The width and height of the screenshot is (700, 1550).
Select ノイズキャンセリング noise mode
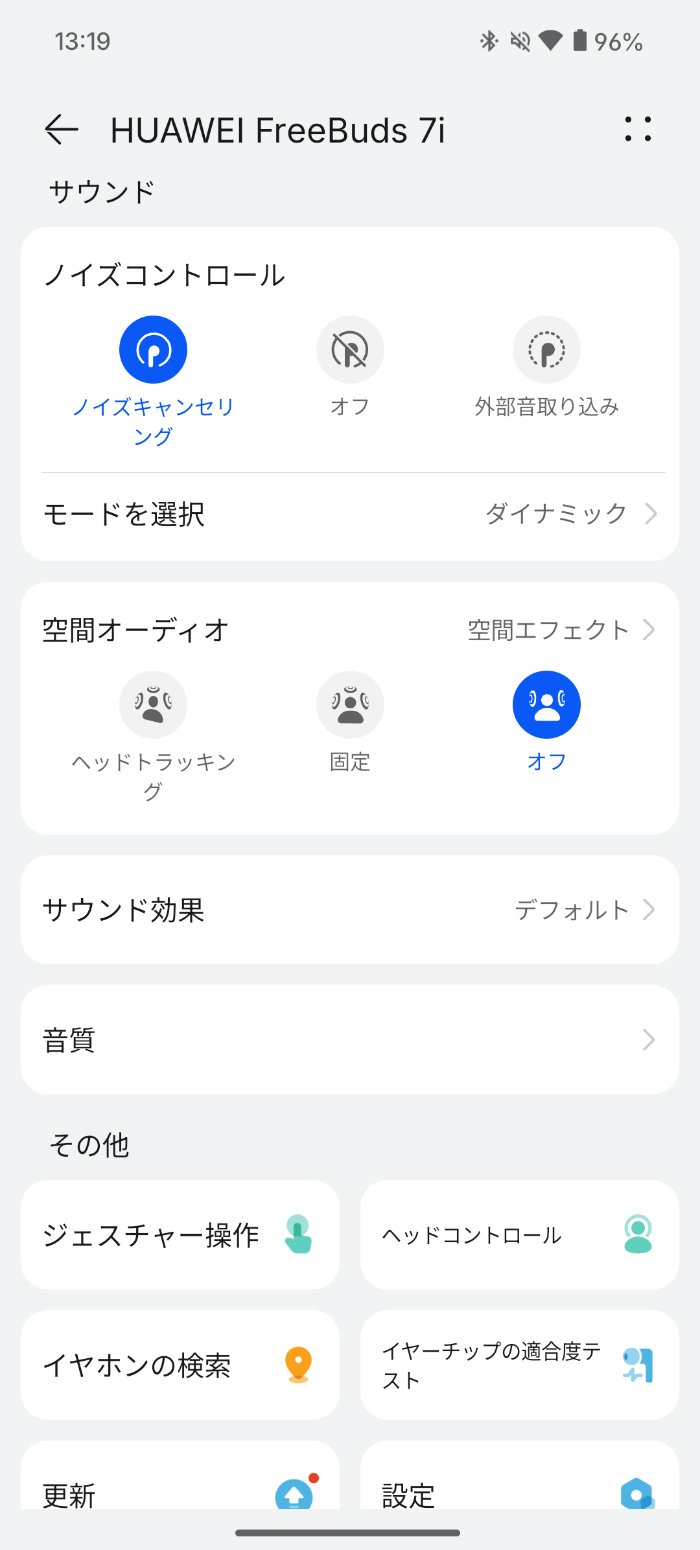pyautogui.click(x=153, y=350)
